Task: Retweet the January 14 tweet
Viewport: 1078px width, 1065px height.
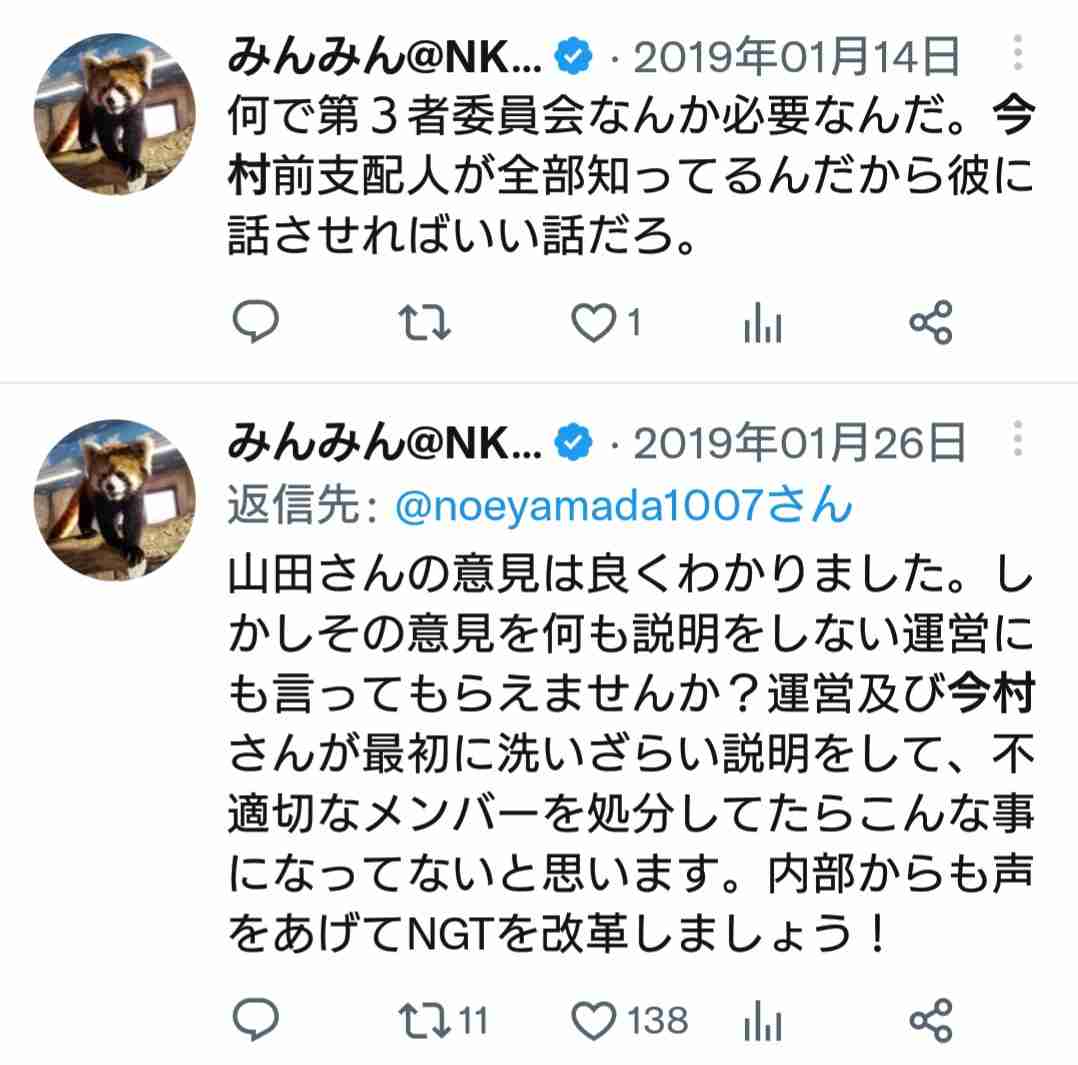Action: [426, 324]
